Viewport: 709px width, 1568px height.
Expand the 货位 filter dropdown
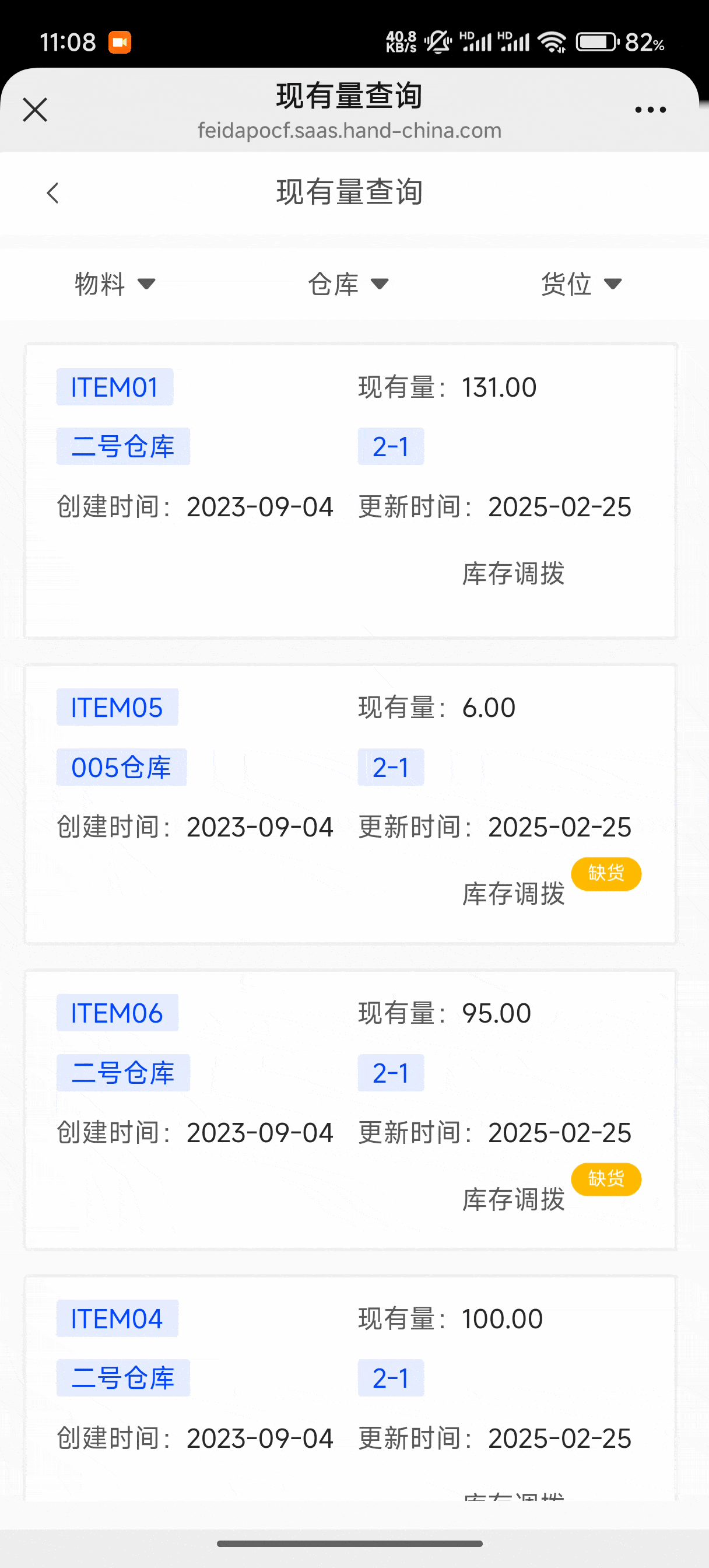(x=581, y=283)
